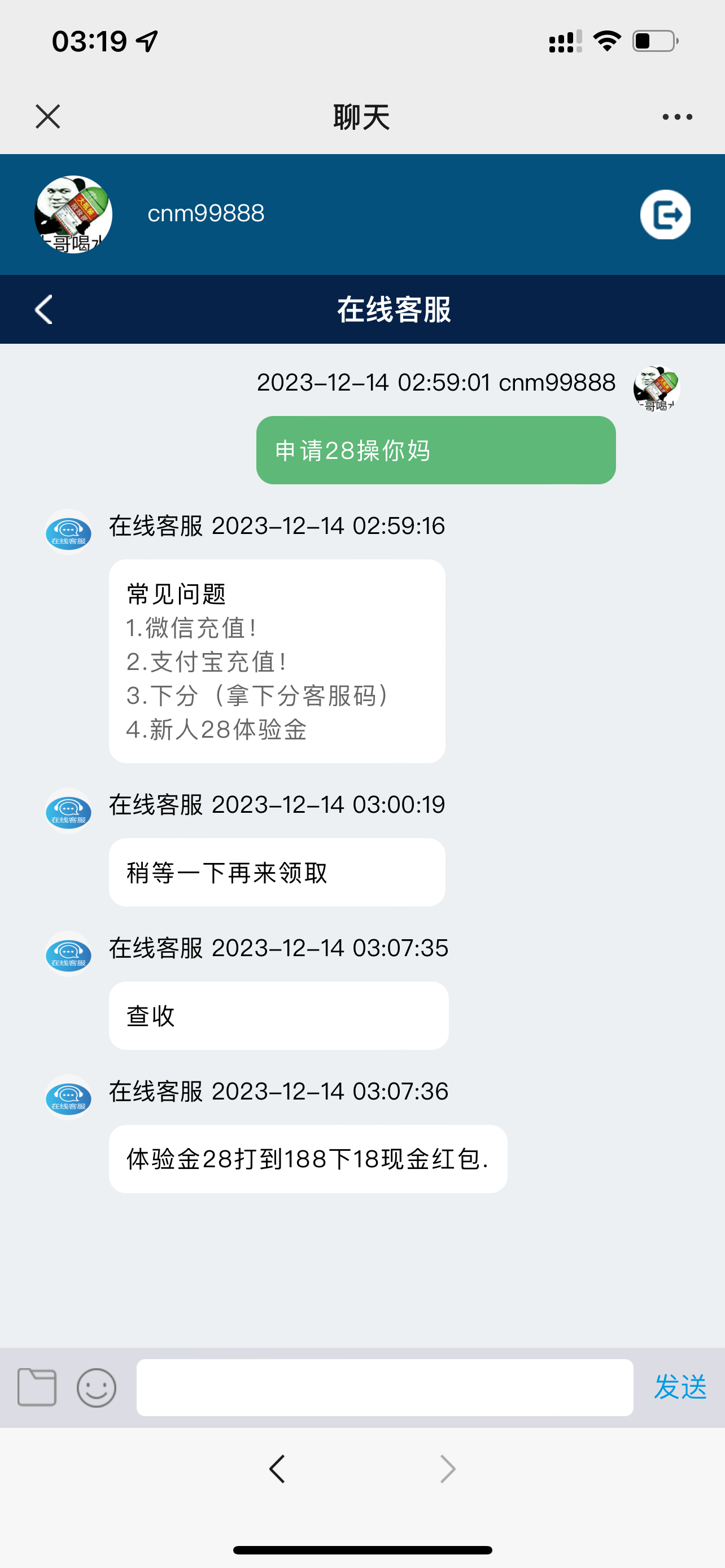This screenshot has width=725, height=1568.
Task: Select the 微信充值 quick question
Action: (x=191, y=628)
